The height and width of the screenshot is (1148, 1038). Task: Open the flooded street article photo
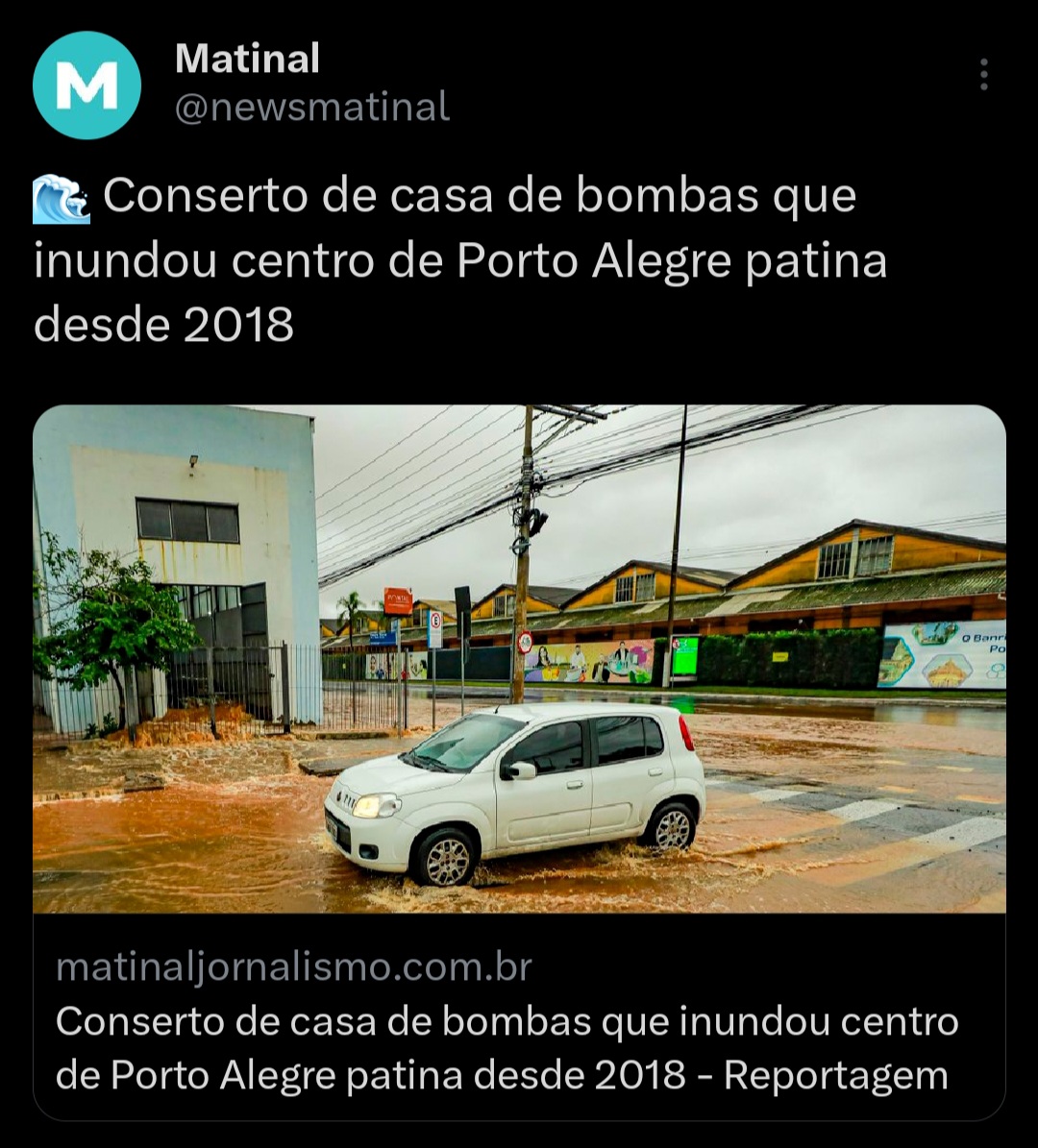point(519,658)
